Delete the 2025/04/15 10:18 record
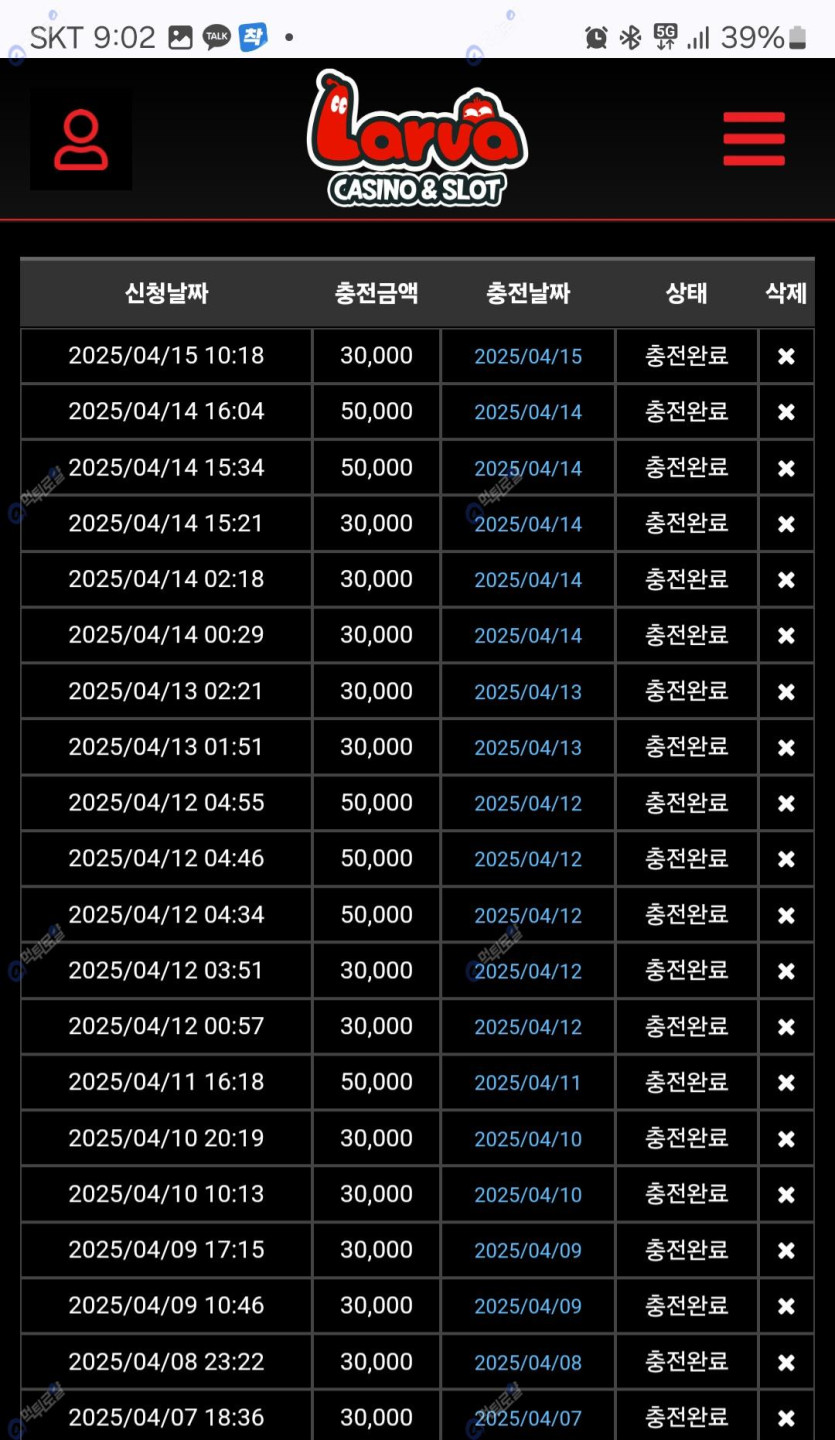The width and height of the screenshot is (835, 1440). [786, 356]
